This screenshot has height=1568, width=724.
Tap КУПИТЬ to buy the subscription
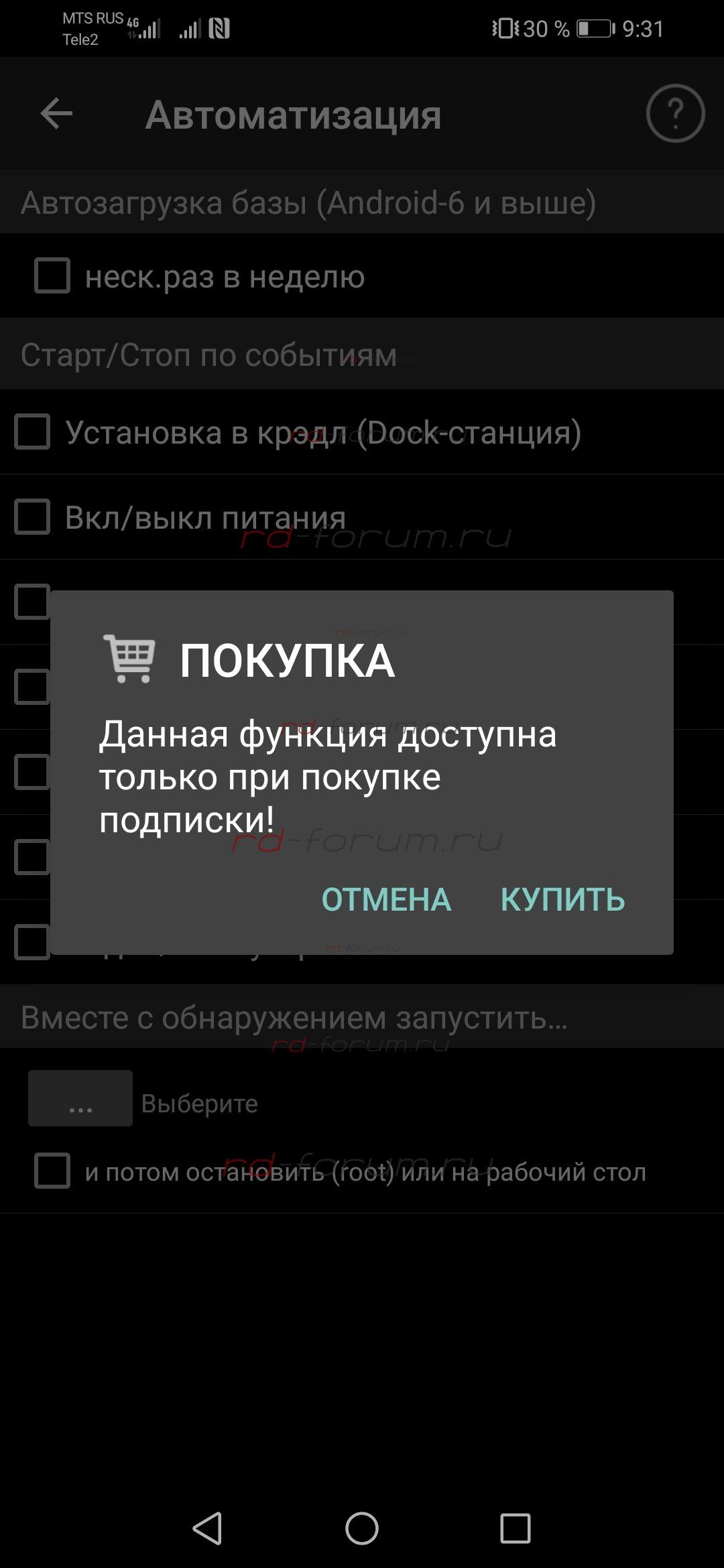click(562, 899)
